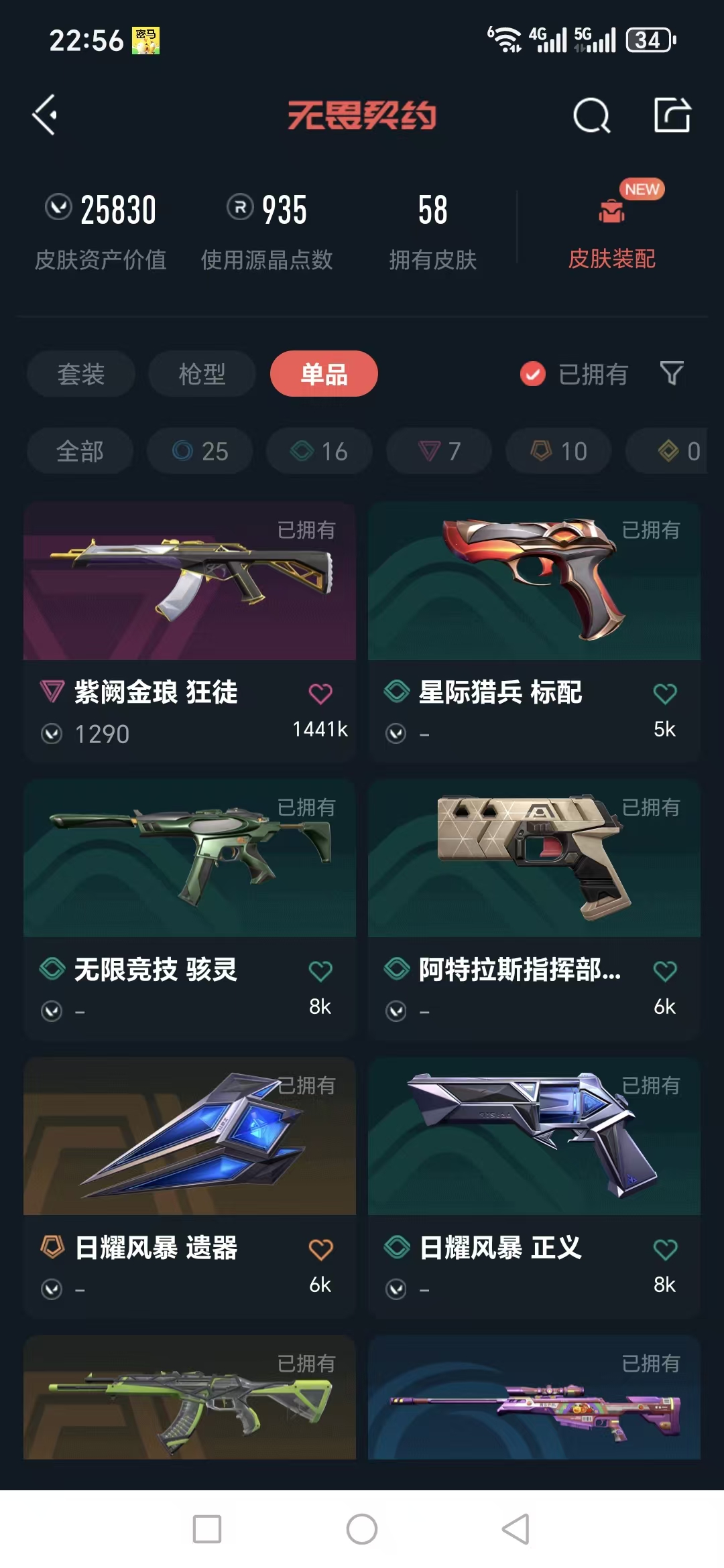
Task: Like the 日耀风暴 正义 skin
Action: pyautogui.click(x=664, y=1249)
